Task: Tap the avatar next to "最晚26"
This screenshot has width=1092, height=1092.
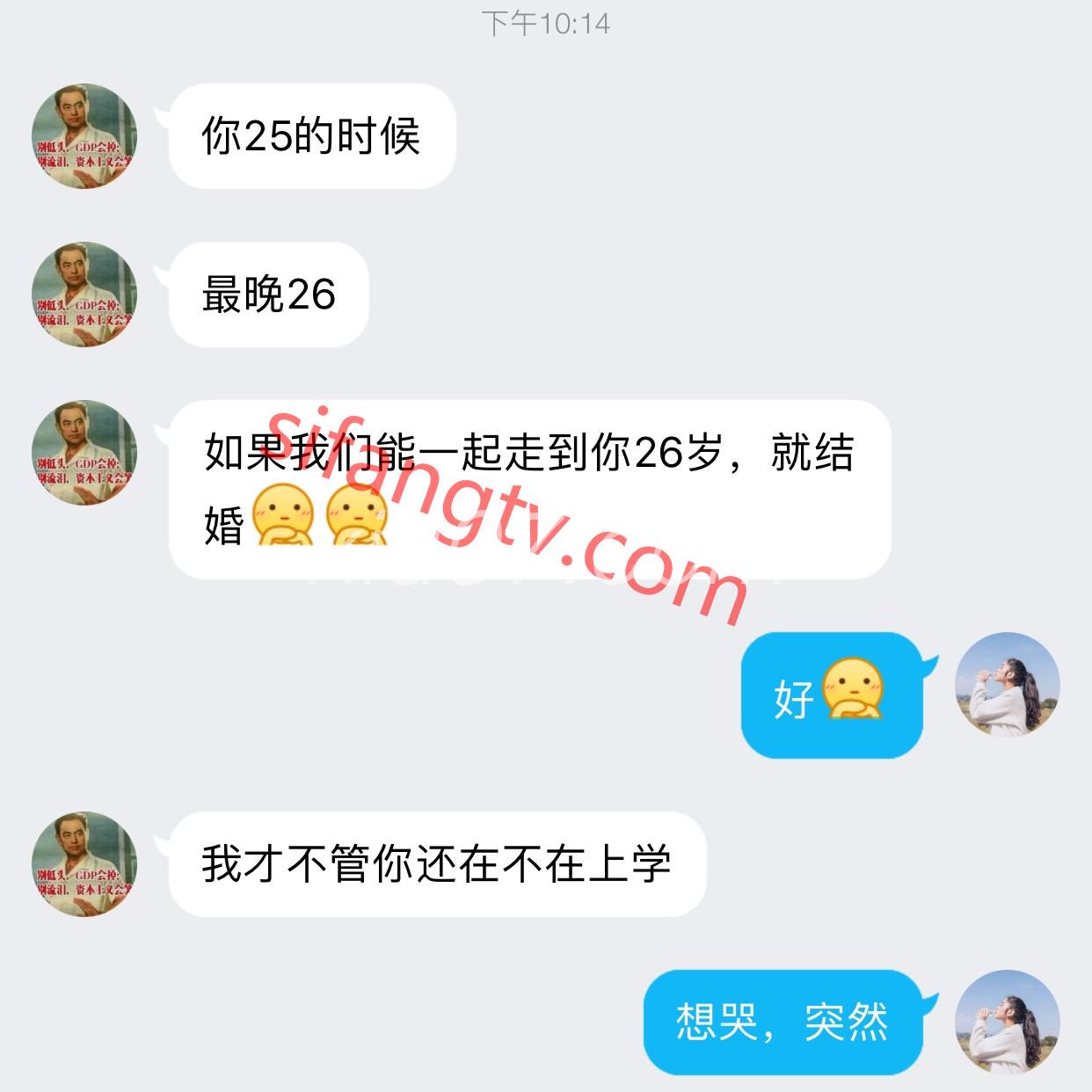Action: coord(84,295)
